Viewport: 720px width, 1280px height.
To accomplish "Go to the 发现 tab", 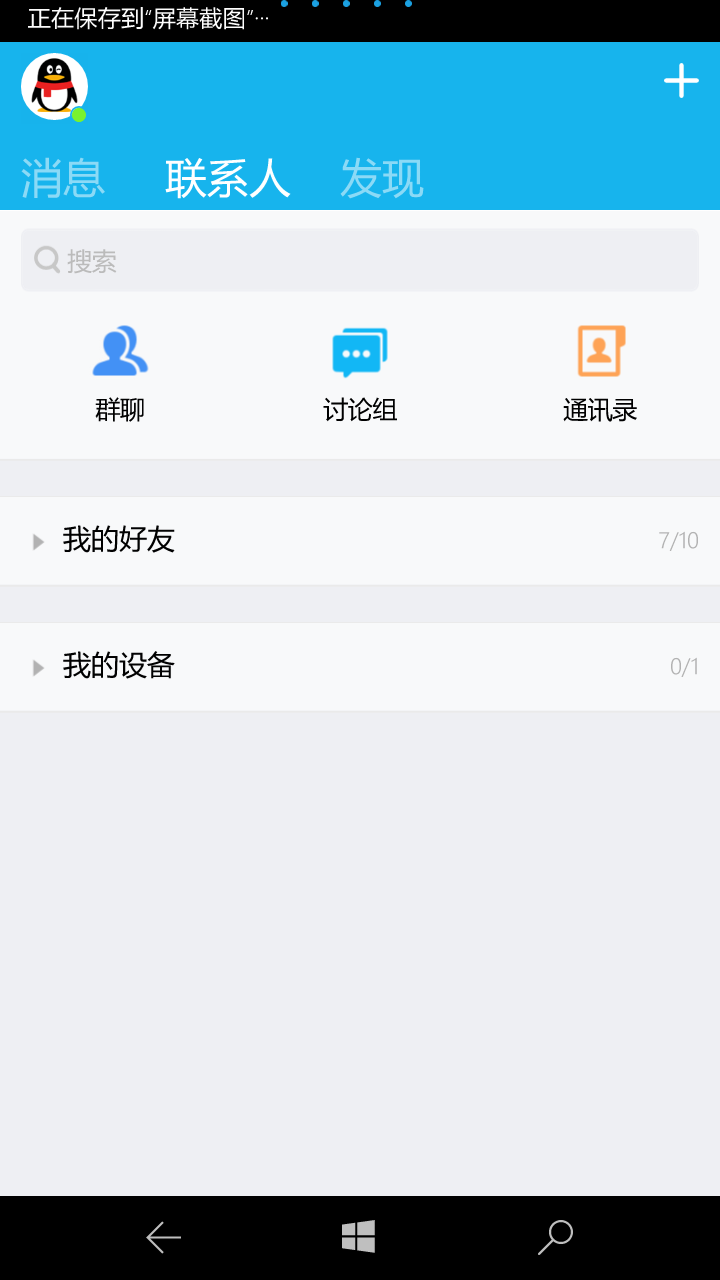I will (x=382, y=179).
